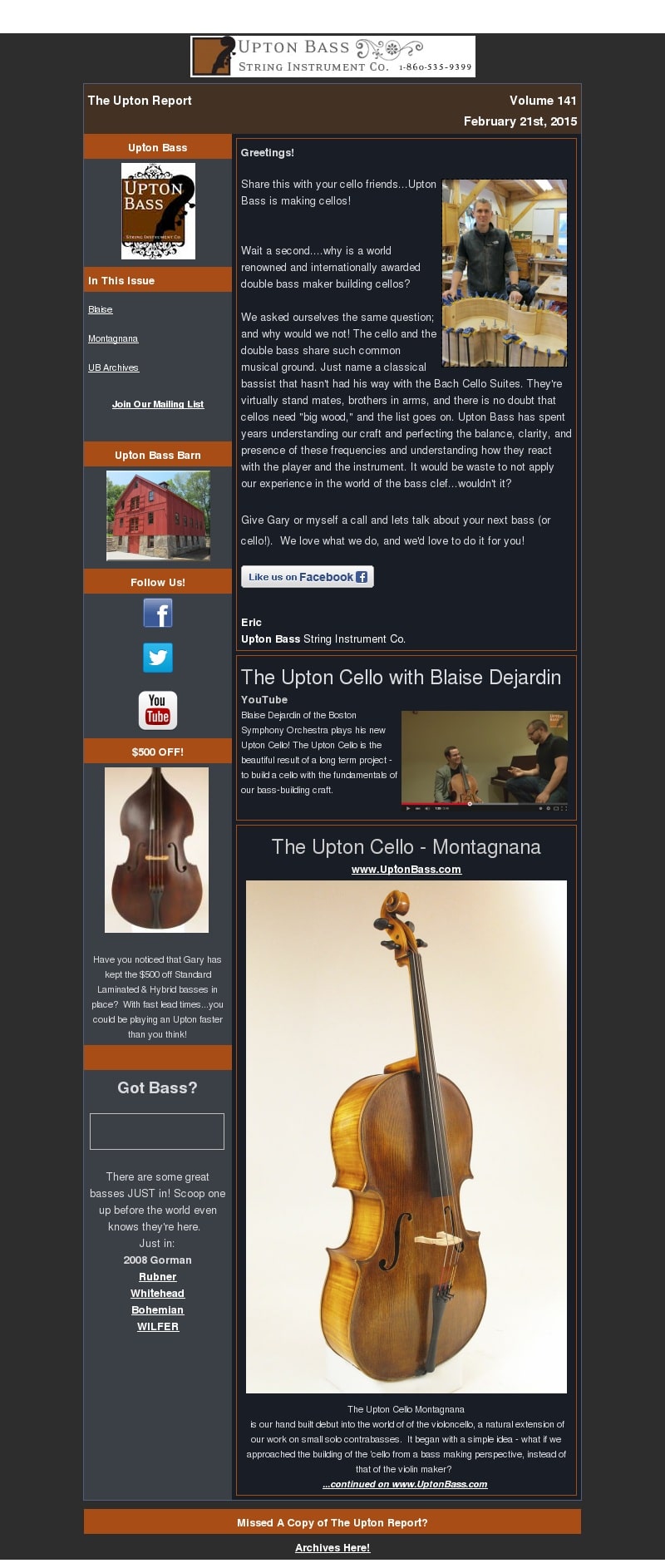Open the www.UptonBass.com link under Montagnana
This screenshot has height=1568, width=665.
point(406,870)
